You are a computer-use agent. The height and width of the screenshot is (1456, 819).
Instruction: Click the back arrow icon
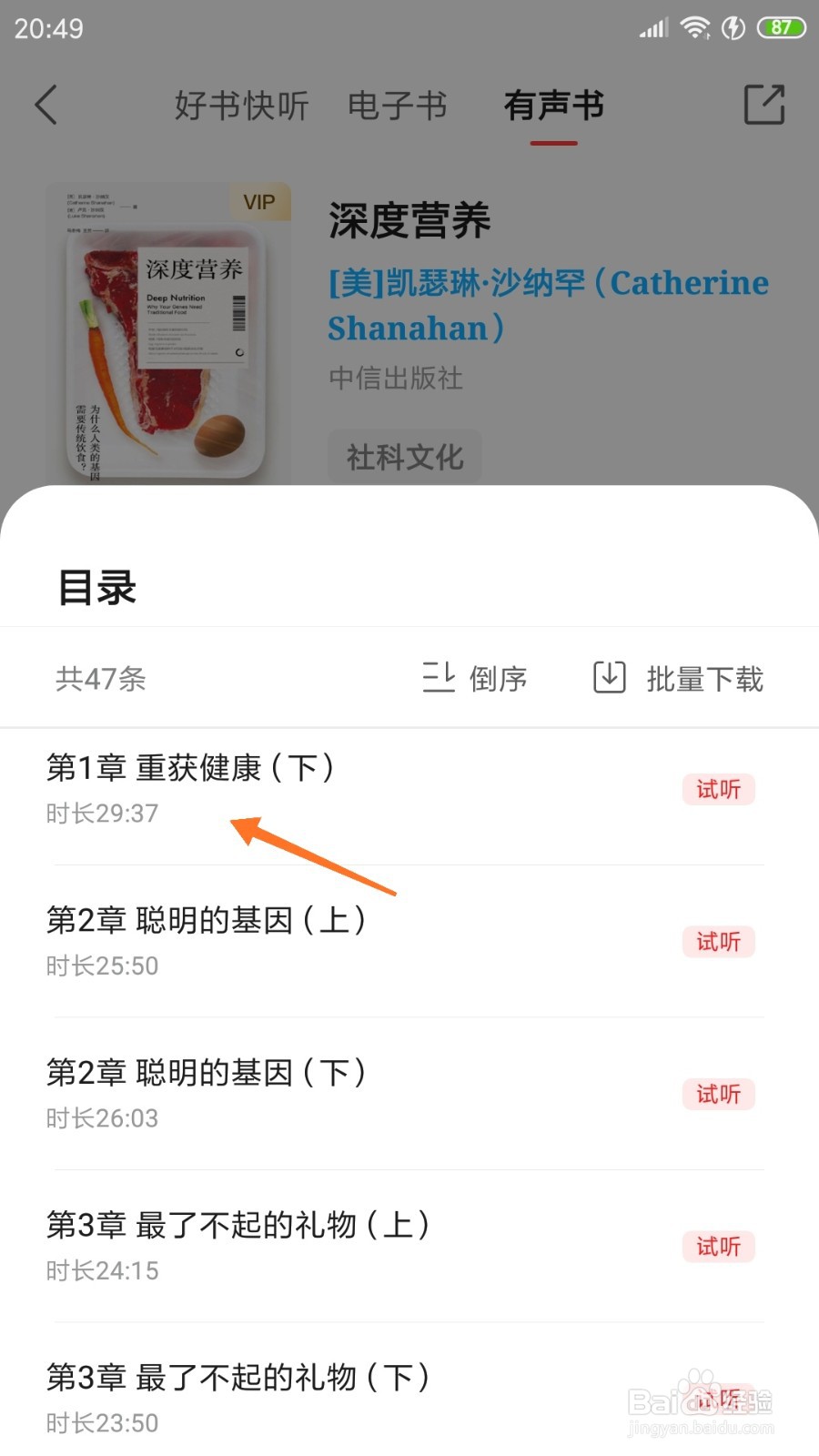click(x=47, y=105)
